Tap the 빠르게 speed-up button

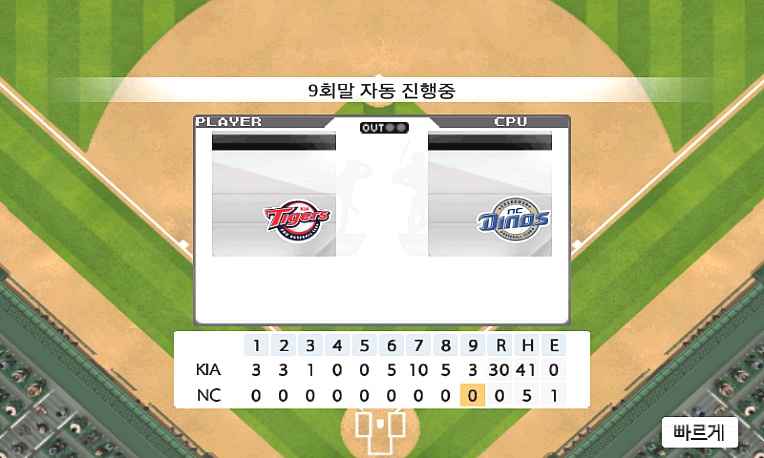tap(699, 433)
